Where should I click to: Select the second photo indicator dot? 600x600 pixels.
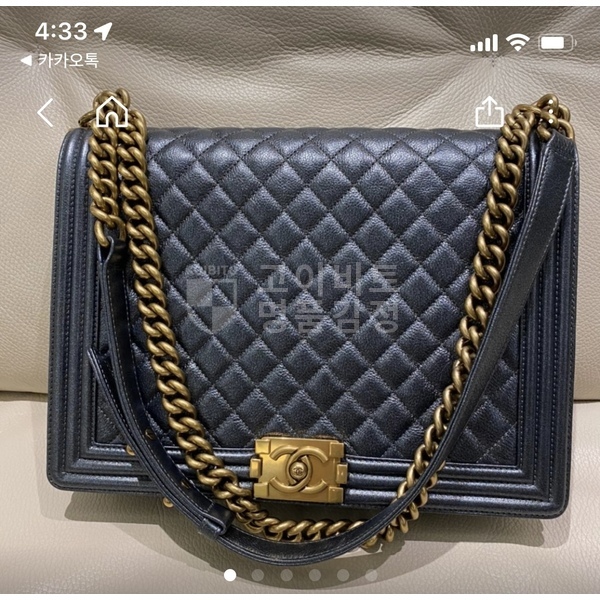[258, 575]
